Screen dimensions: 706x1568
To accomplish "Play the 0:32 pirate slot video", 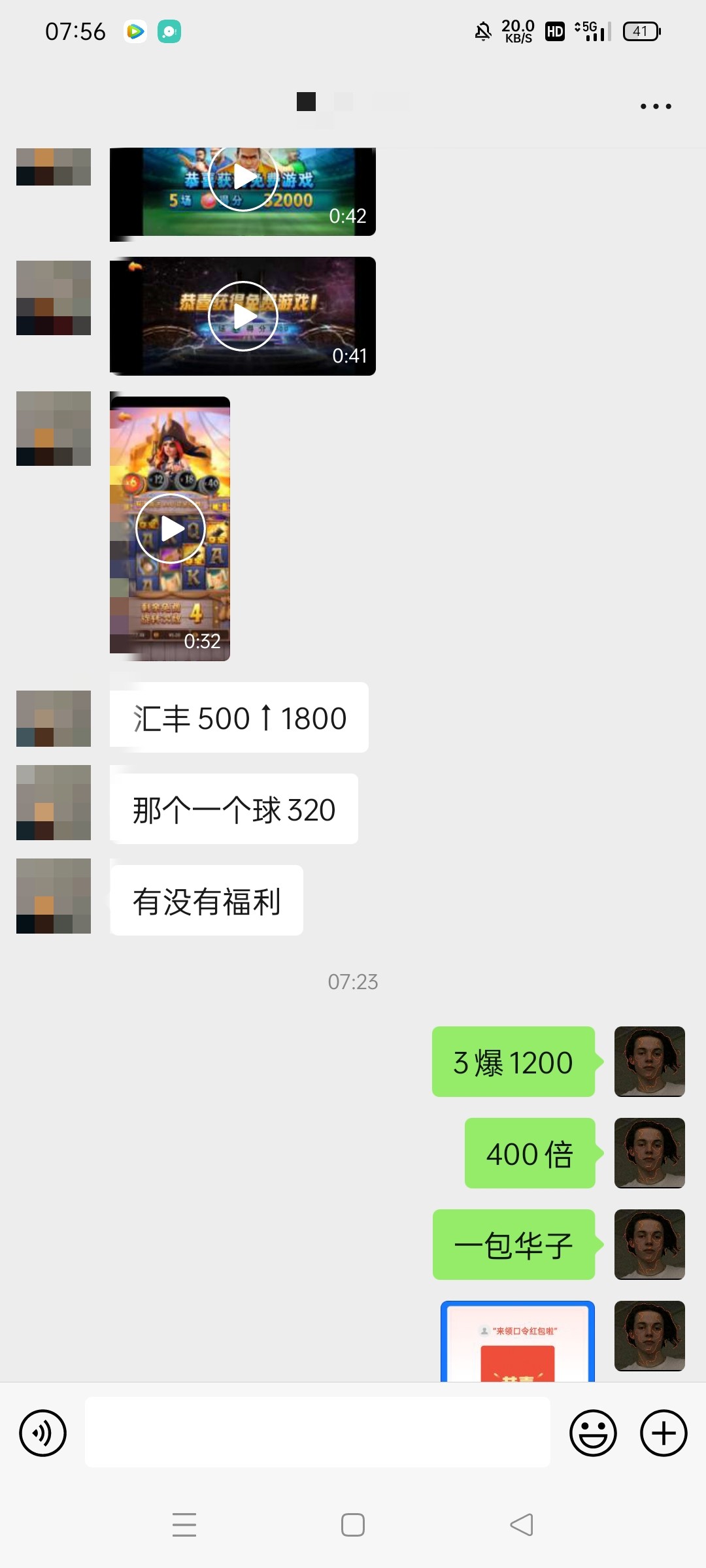I will pos(171,529).
